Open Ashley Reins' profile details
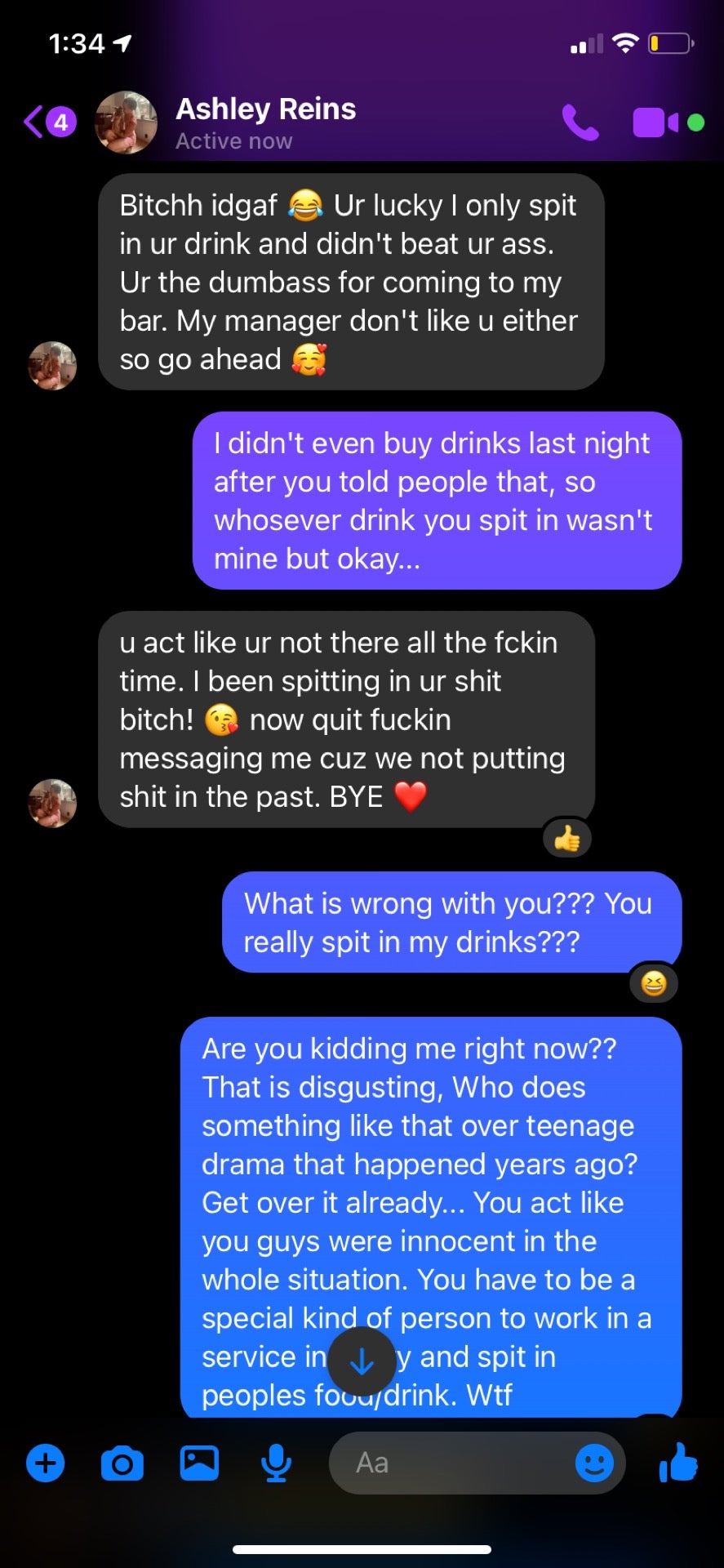 pyautogui.click(x=265, y=122)
